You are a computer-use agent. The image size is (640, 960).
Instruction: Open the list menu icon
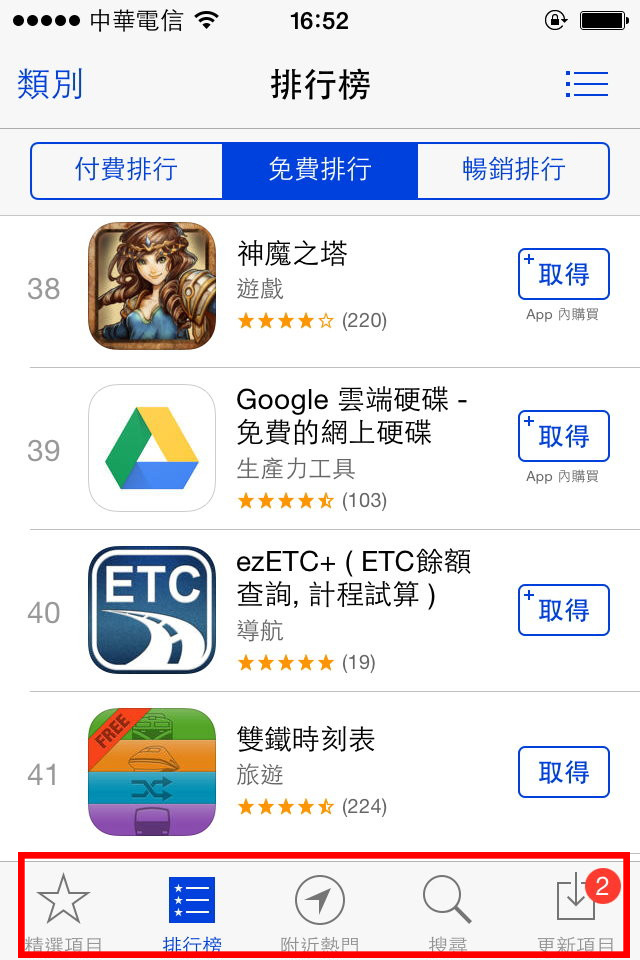point(586,84)
